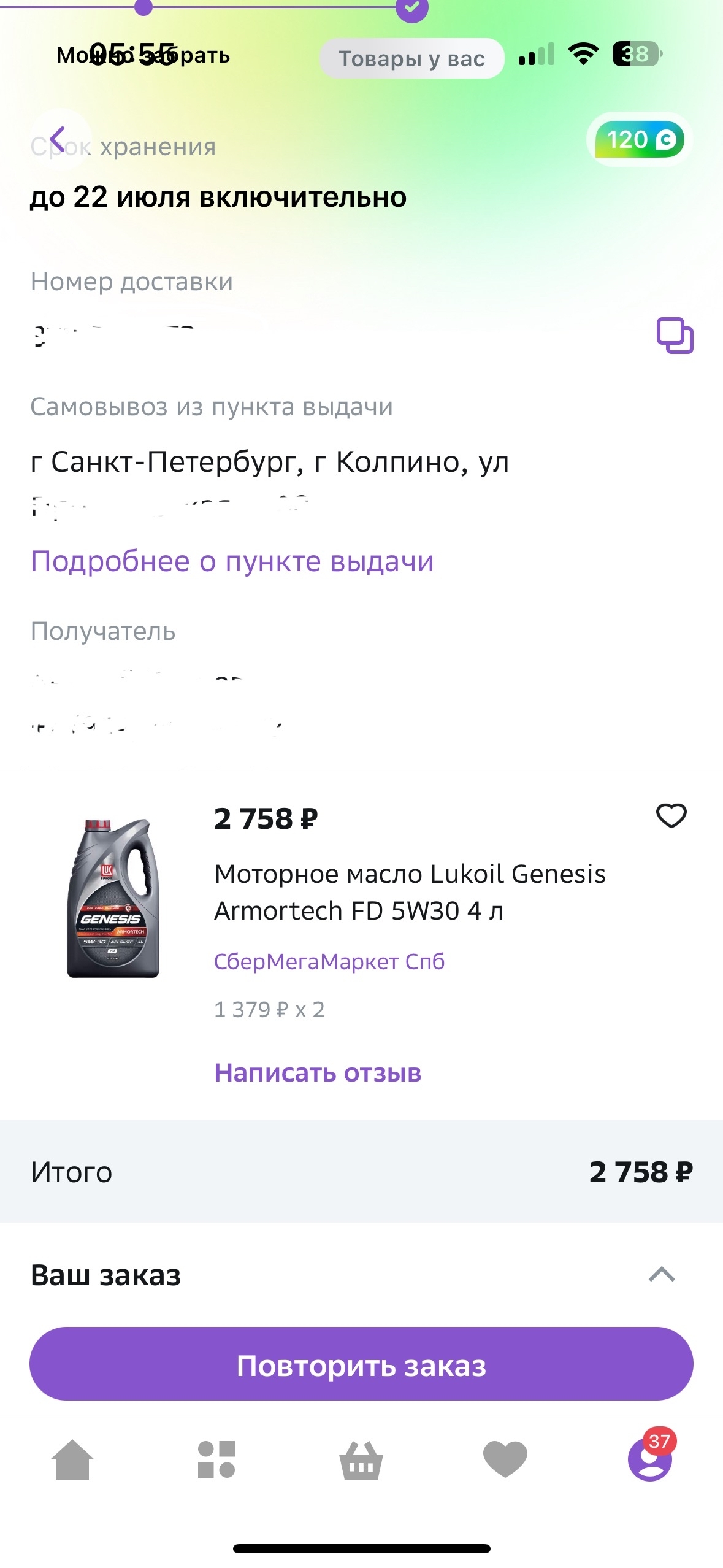Add Lukoil Genesis oil to favorites
Image resolution: width=723 pixels, height=1568 pixels.
pyautogui.click(x=671, y=816)
